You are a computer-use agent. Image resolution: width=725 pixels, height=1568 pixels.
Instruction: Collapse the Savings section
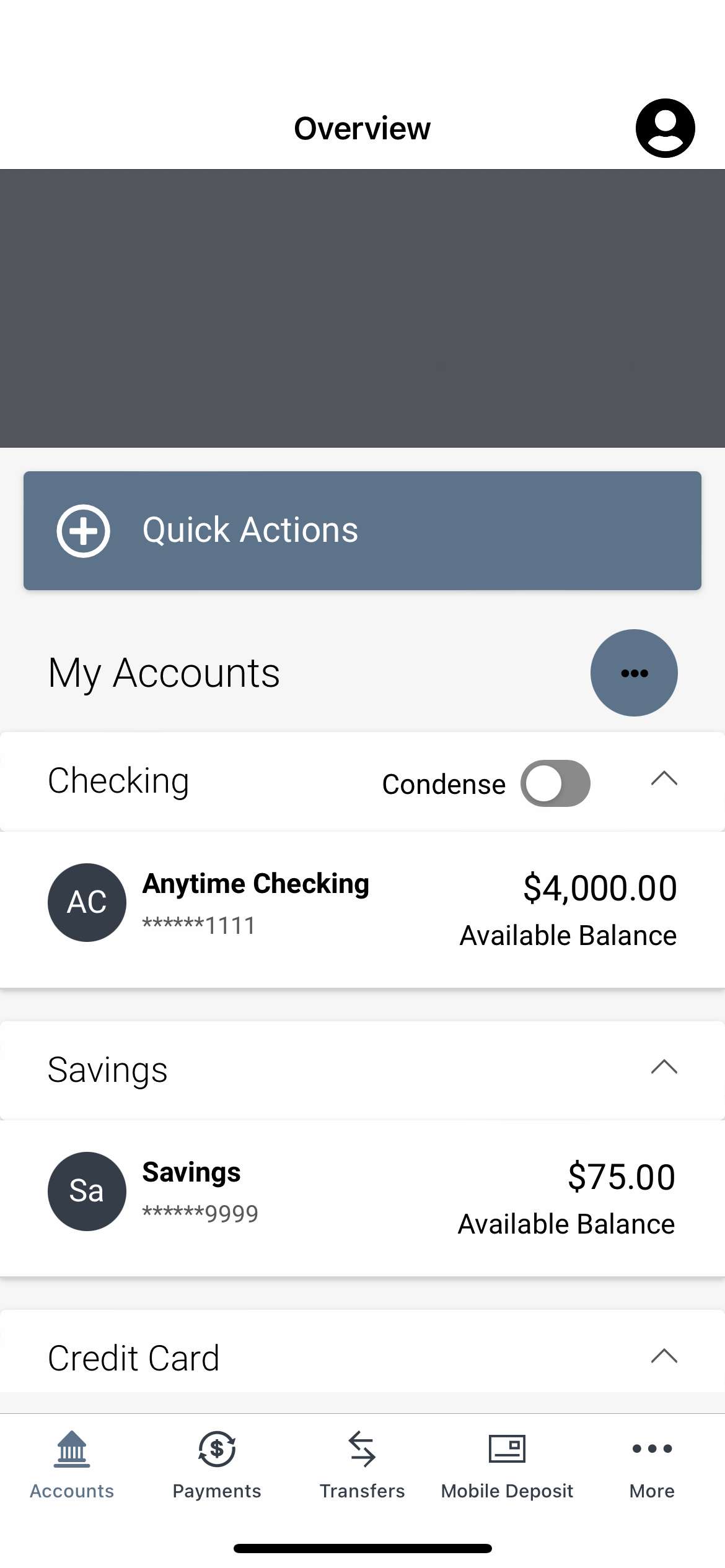point(664,1068)
